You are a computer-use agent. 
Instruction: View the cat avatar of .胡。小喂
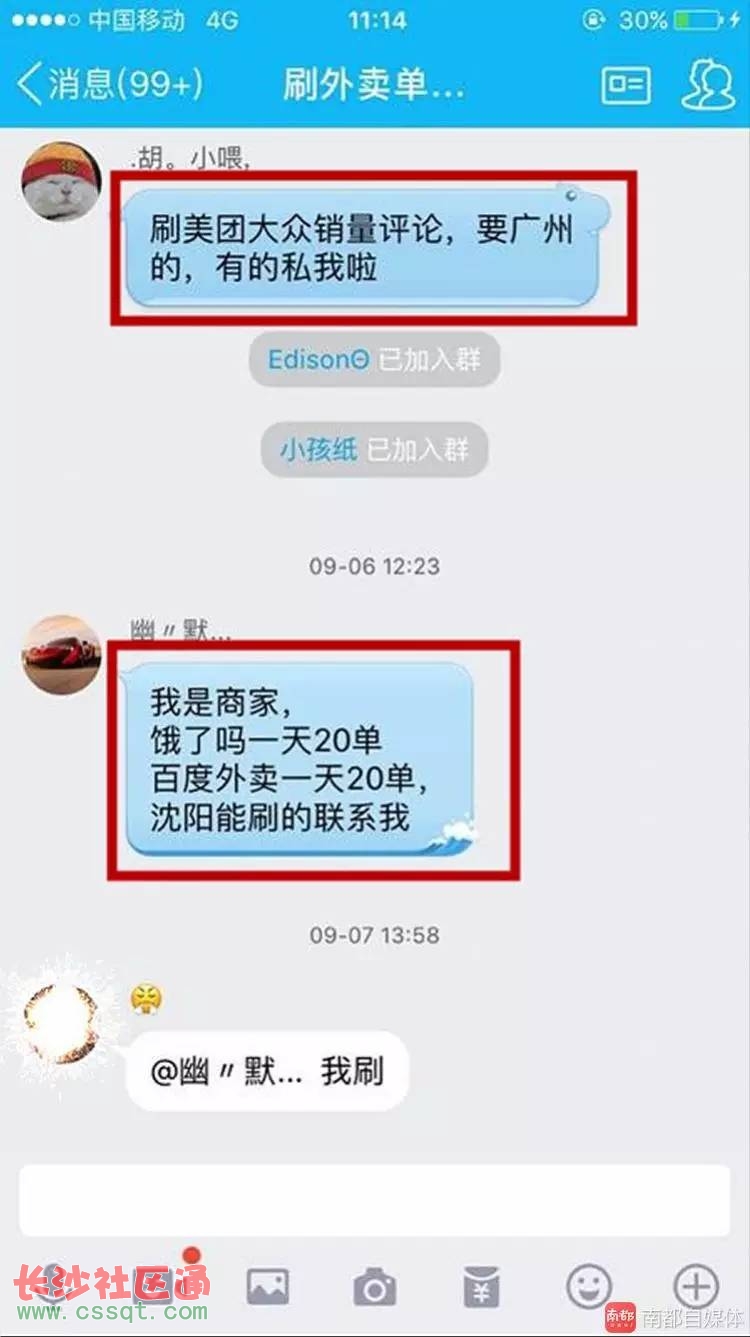62,181
